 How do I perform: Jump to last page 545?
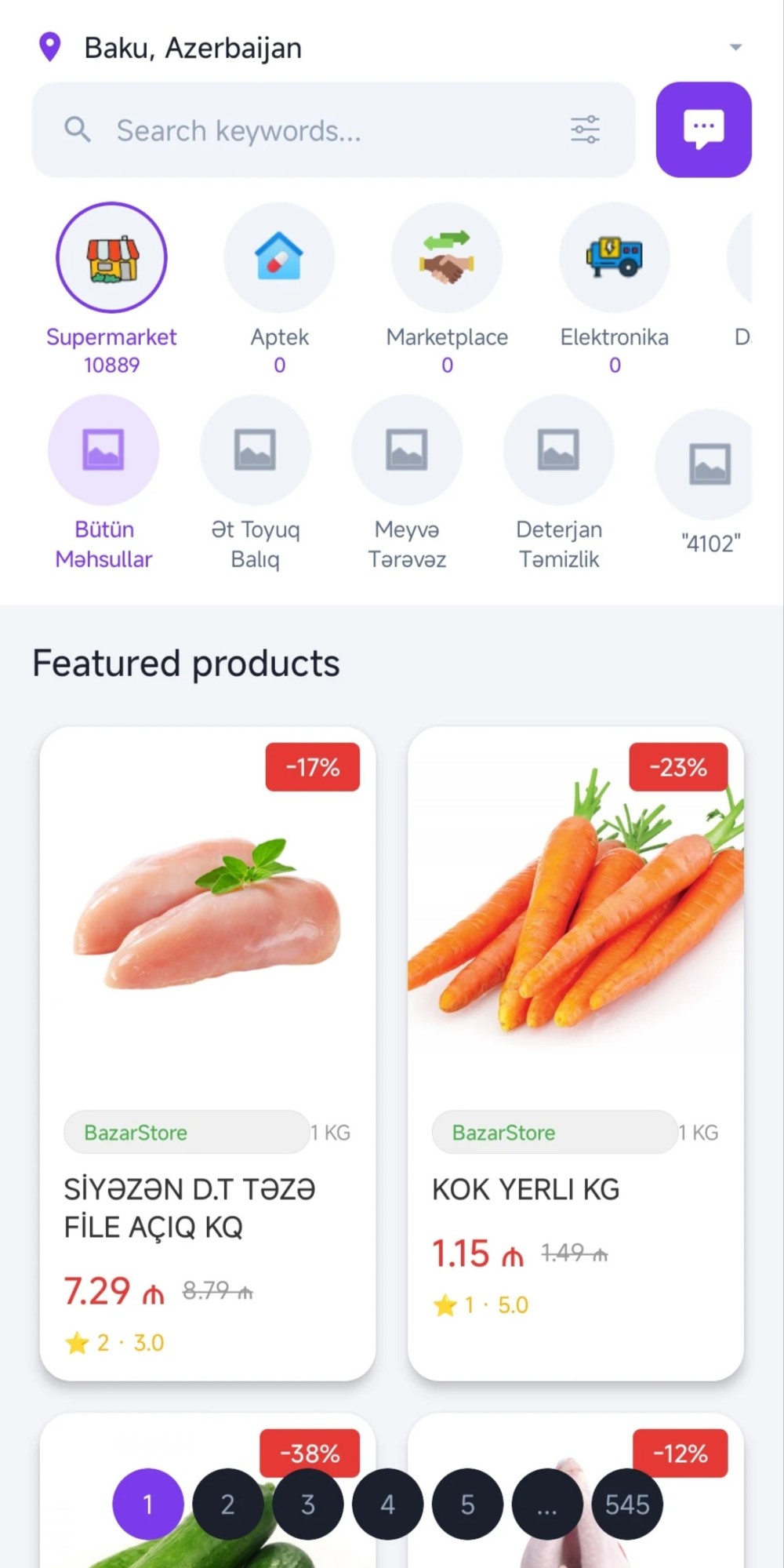(x=627, y=1504)
